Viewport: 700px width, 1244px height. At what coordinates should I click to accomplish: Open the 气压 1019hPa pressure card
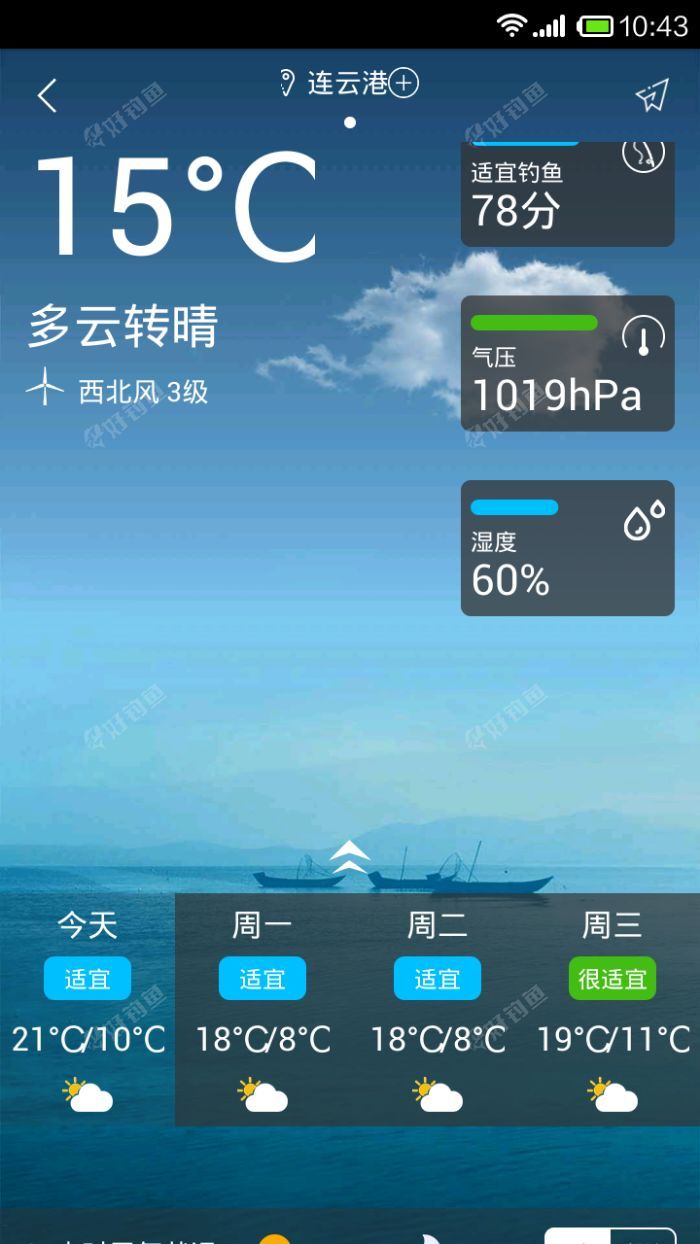click(x=567, y=364)
